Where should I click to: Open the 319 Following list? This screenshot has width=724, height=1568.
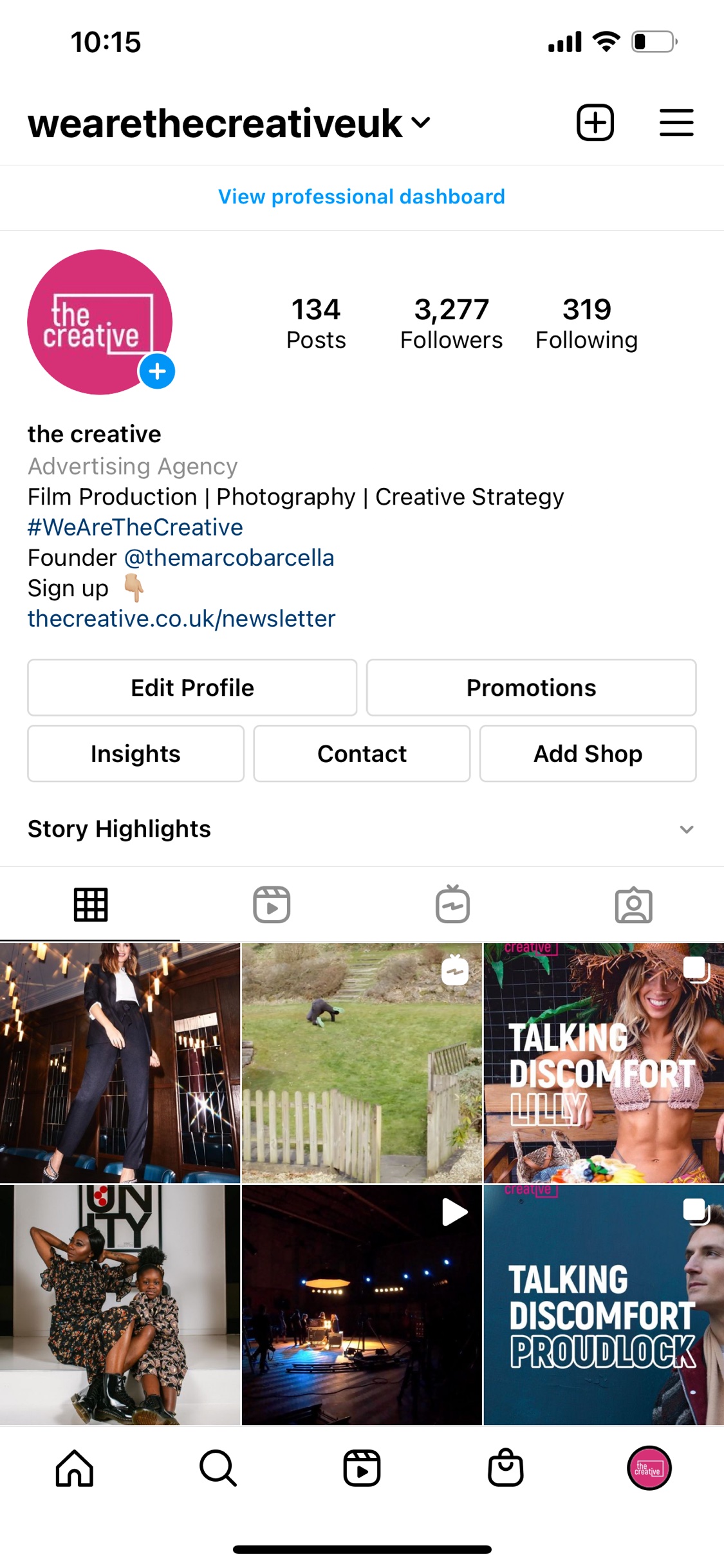[x=586, y=323]
